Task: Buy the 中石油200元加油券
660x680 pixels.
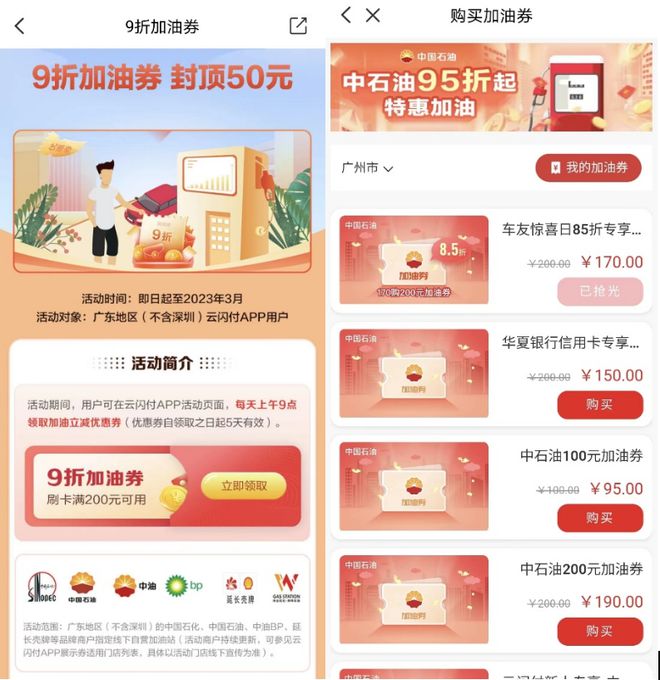Action: click(x=599, y=631)
